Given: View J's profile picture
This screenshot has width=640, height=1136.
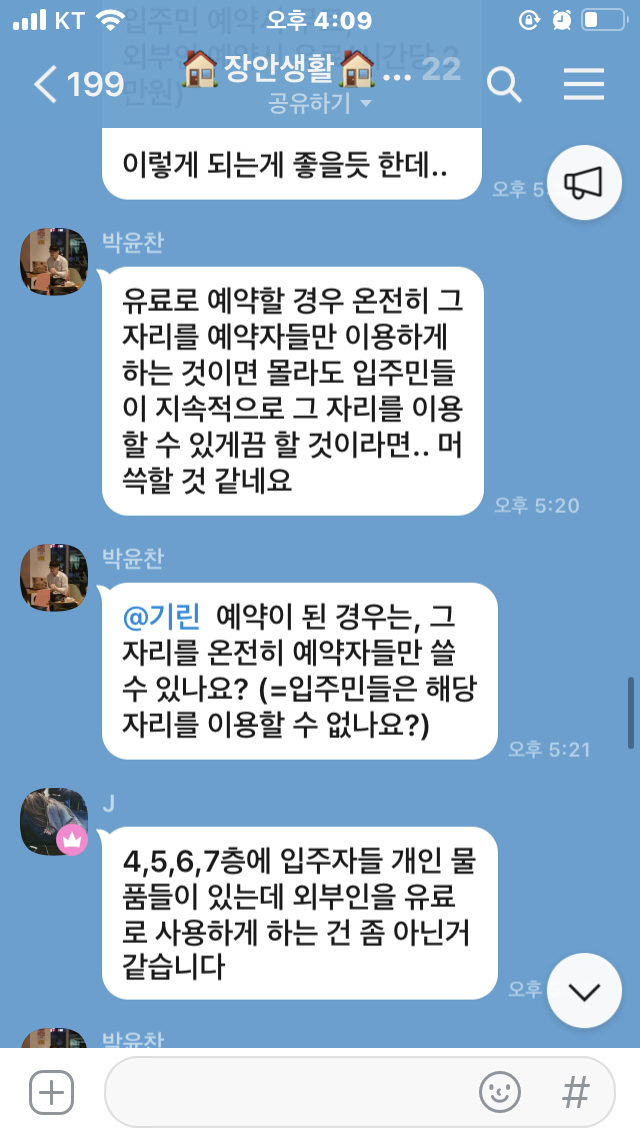Looking at the screenshot, I should 54,821.
